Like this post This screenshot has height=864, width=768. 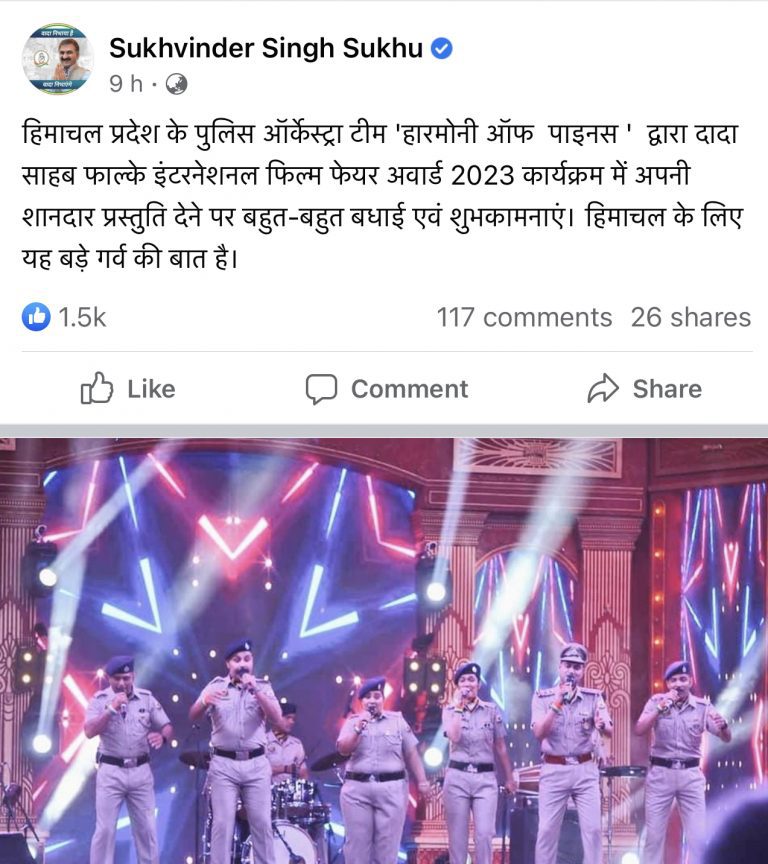(x=127, y=389)
